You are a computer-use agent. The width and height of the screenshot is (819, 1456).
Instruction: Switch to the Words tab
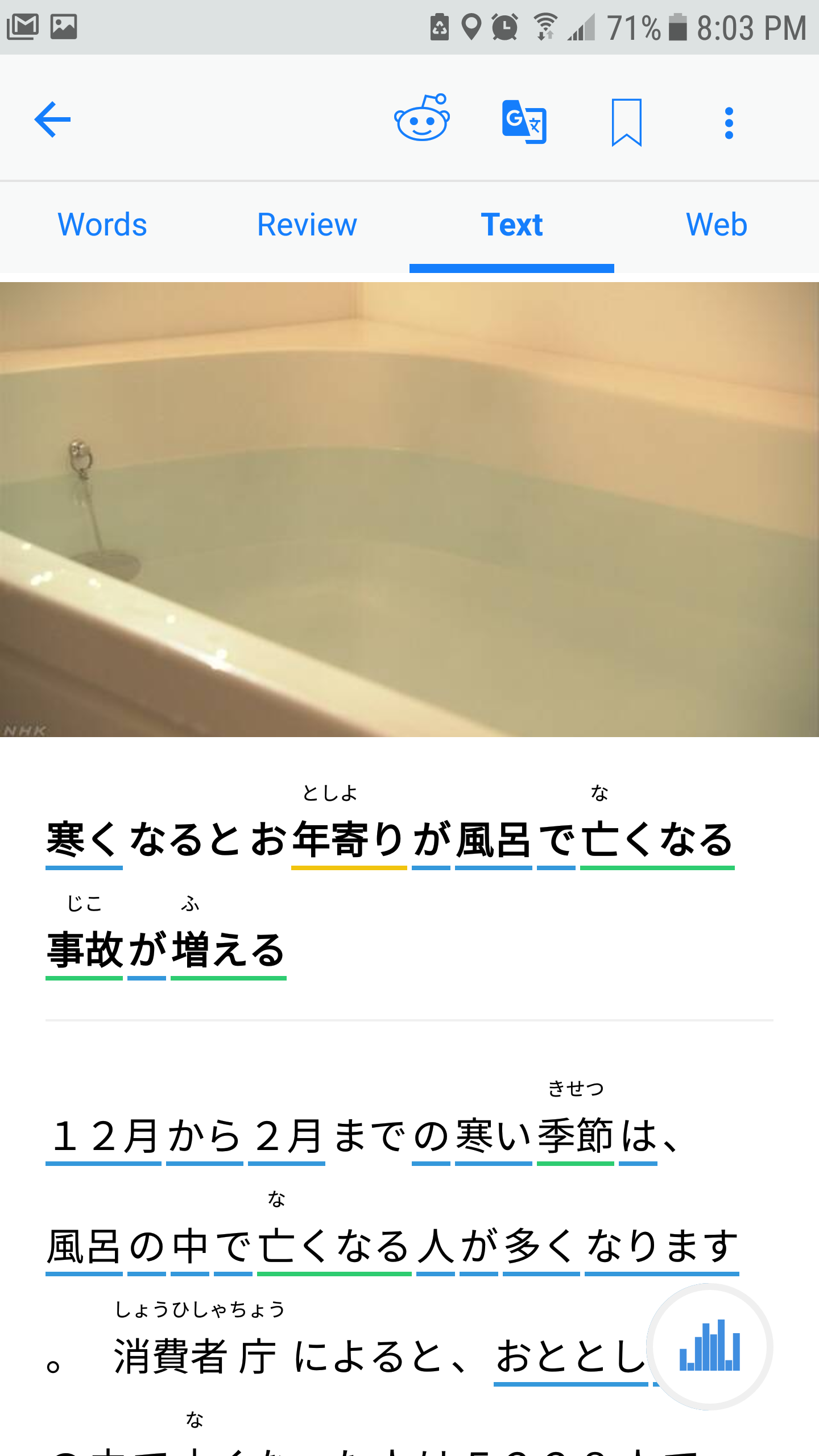102,225
